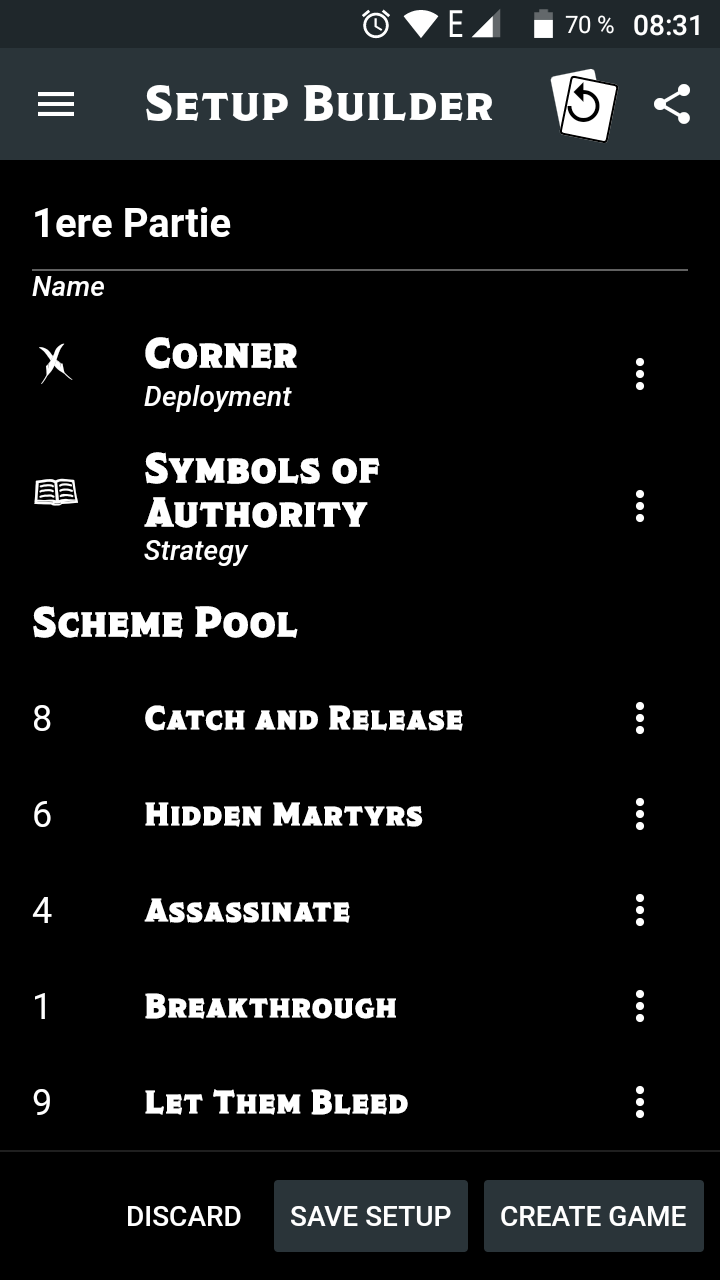720x1280 pixels.
Task: Open the options menu for Breakthrough
Action: (639, 1006)
